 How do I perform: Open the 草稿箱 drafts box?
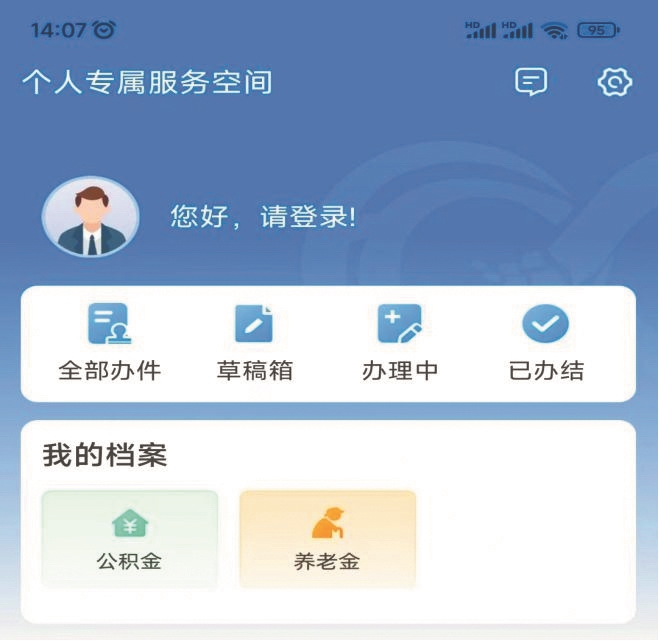254,344
